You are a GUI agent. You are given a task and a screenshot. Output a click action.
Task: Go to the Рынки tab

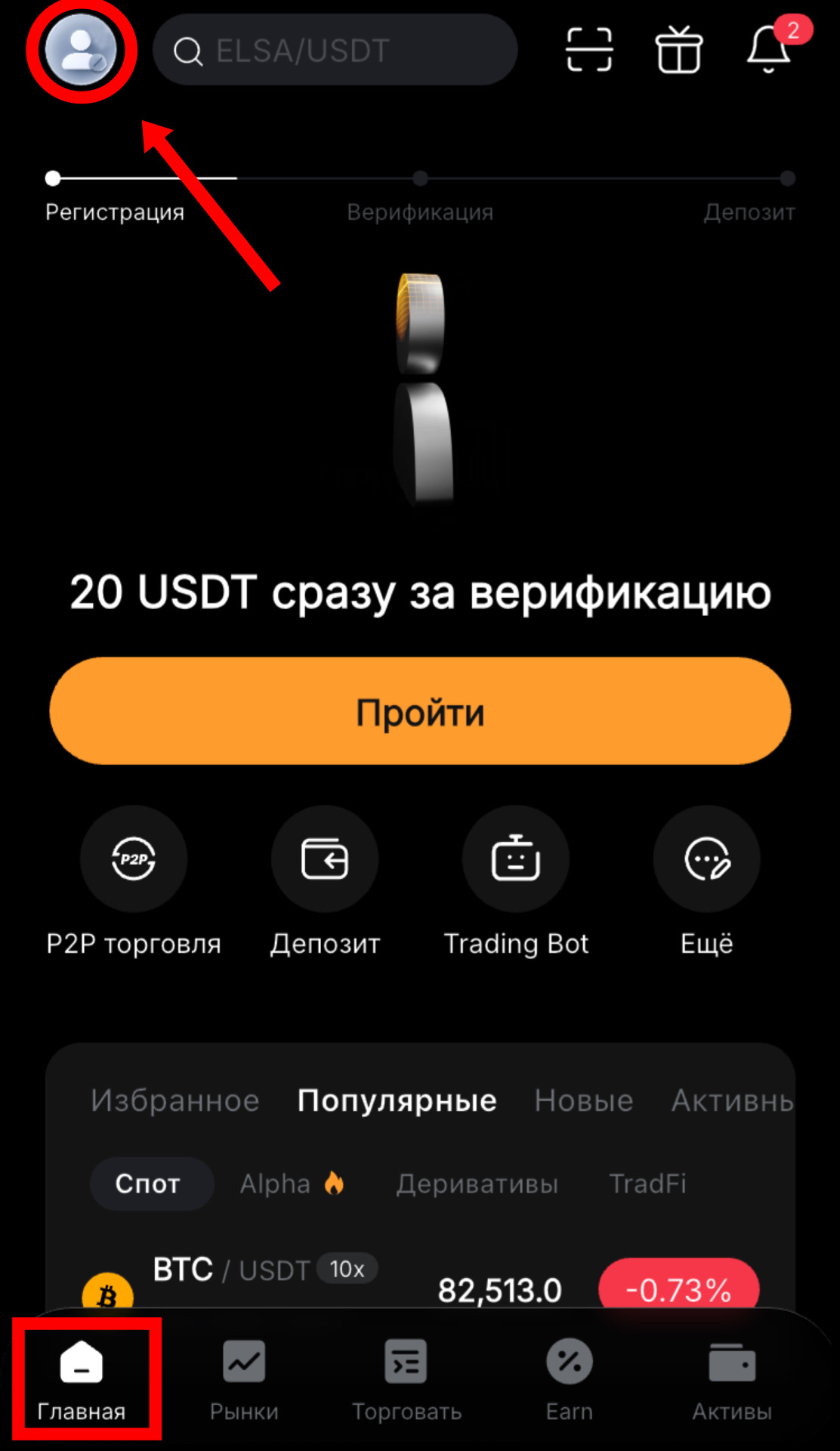pyautogui.click(x=244, y=1380)
